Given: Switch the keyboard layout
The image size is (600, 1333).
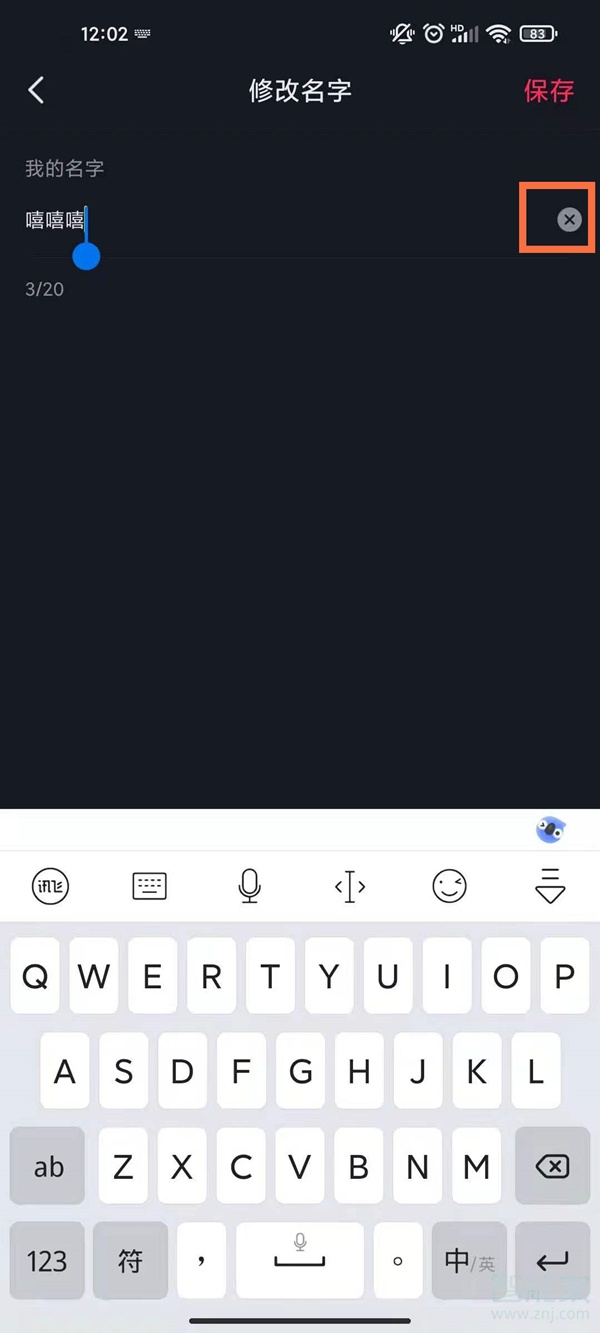Looking at the screenshot, I should (150, 885).
